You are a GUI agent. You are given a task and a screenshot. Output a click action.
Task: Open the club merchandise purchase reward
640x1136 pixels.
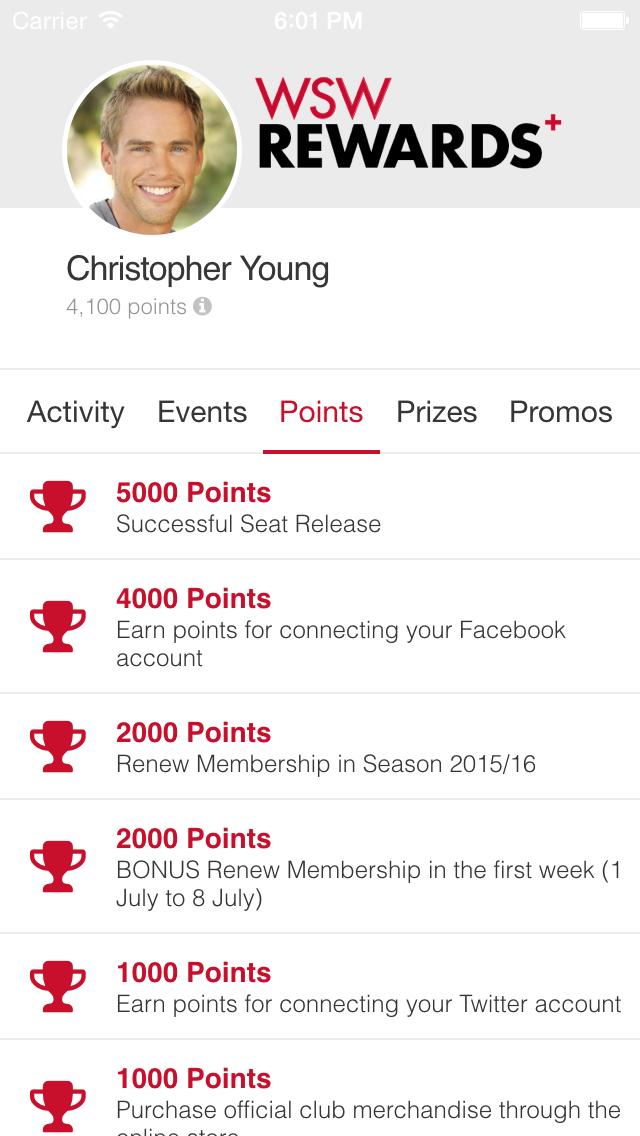(320, 1095)
